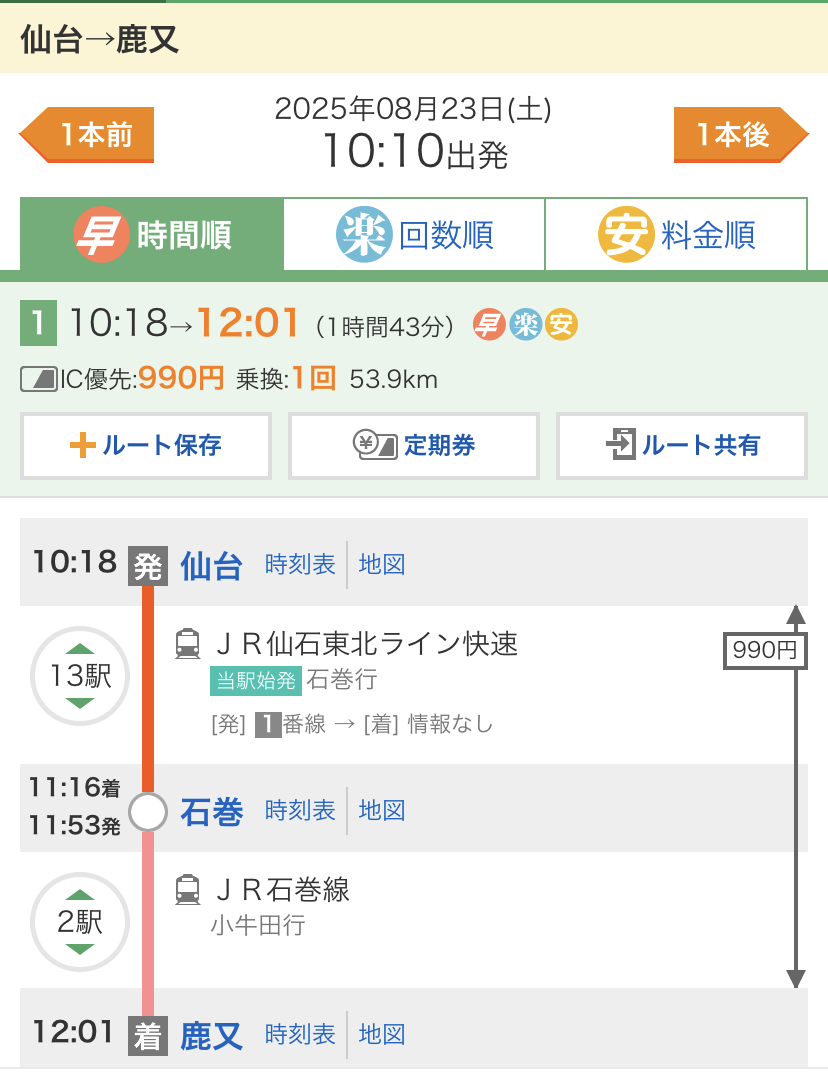This screenshot has width=828, height=1086.
Task: Expand the 13駅 stops list
Action: tap(80, 676)
